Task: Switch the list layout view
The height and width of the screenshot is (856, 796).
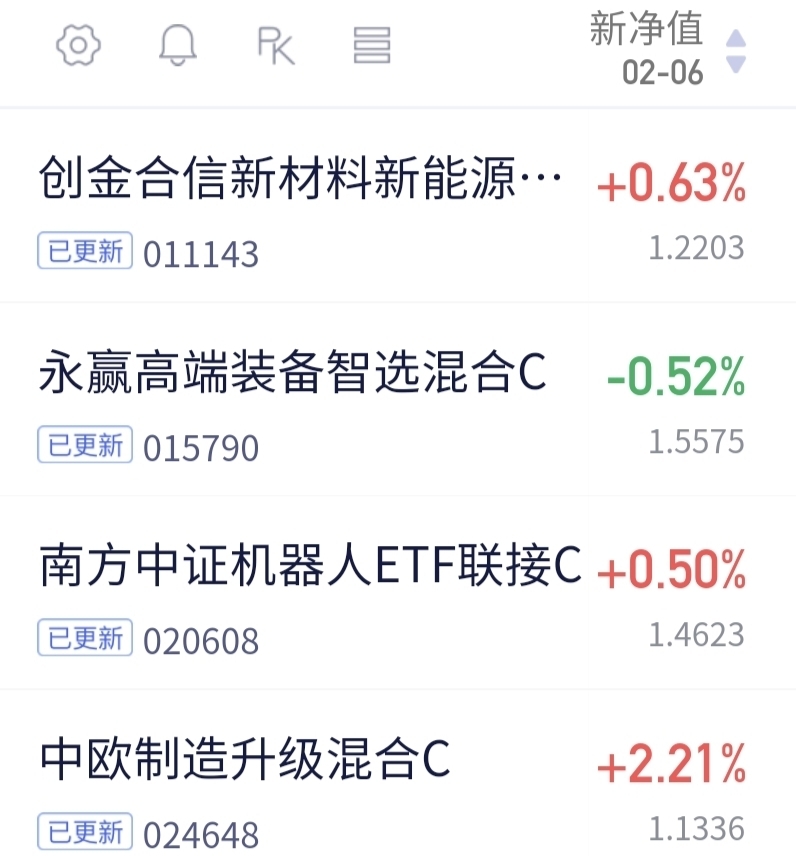Action: tap(372, 46)
